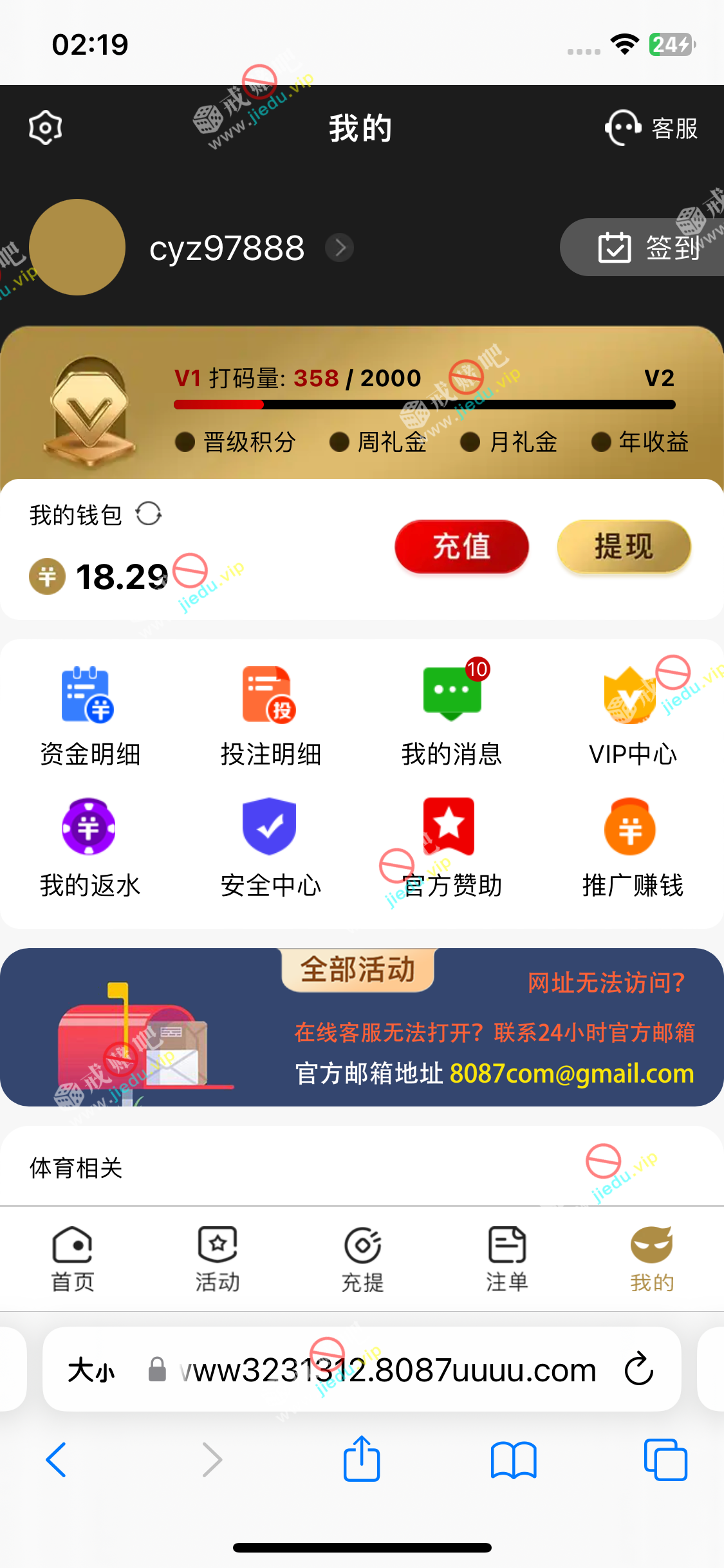The width and height of the screenshot is (724, 1568).
Task: Open 推广赚钱
Action: tap(633, 848)
